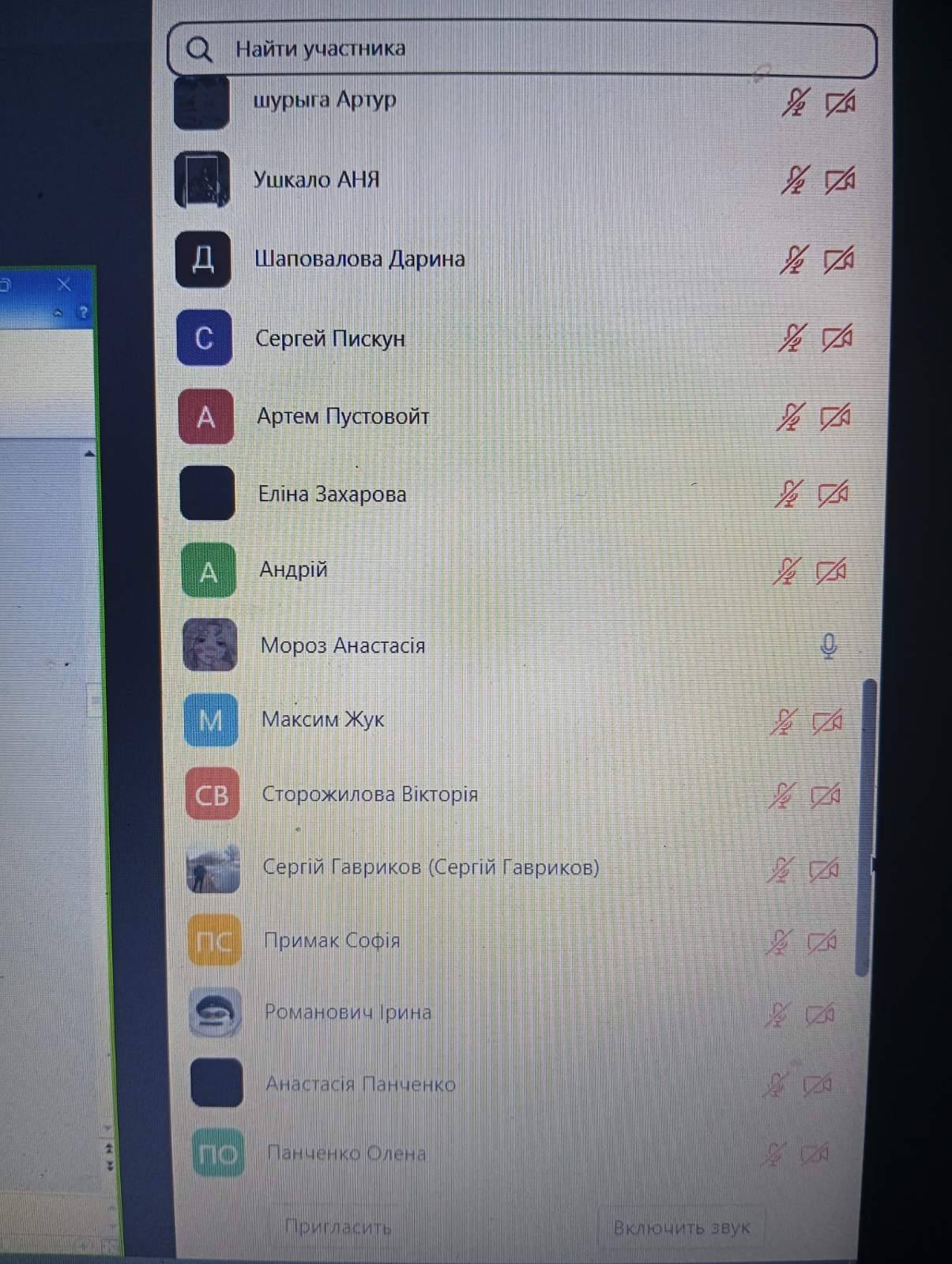Tap the 'Включить звук' unmute button

(681, 1228)
